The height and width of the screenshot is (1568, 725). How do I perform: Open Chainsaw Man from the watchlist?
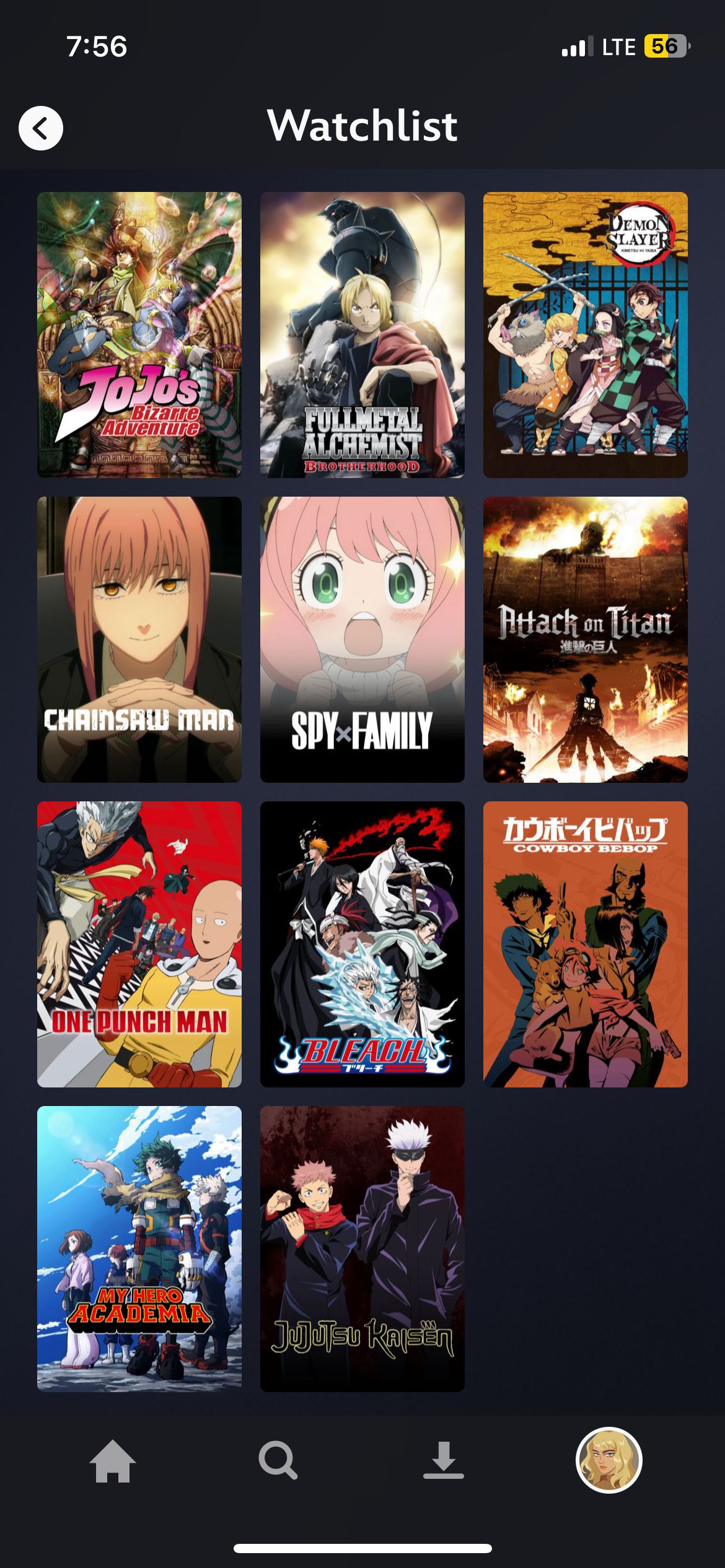coord(139,639)
